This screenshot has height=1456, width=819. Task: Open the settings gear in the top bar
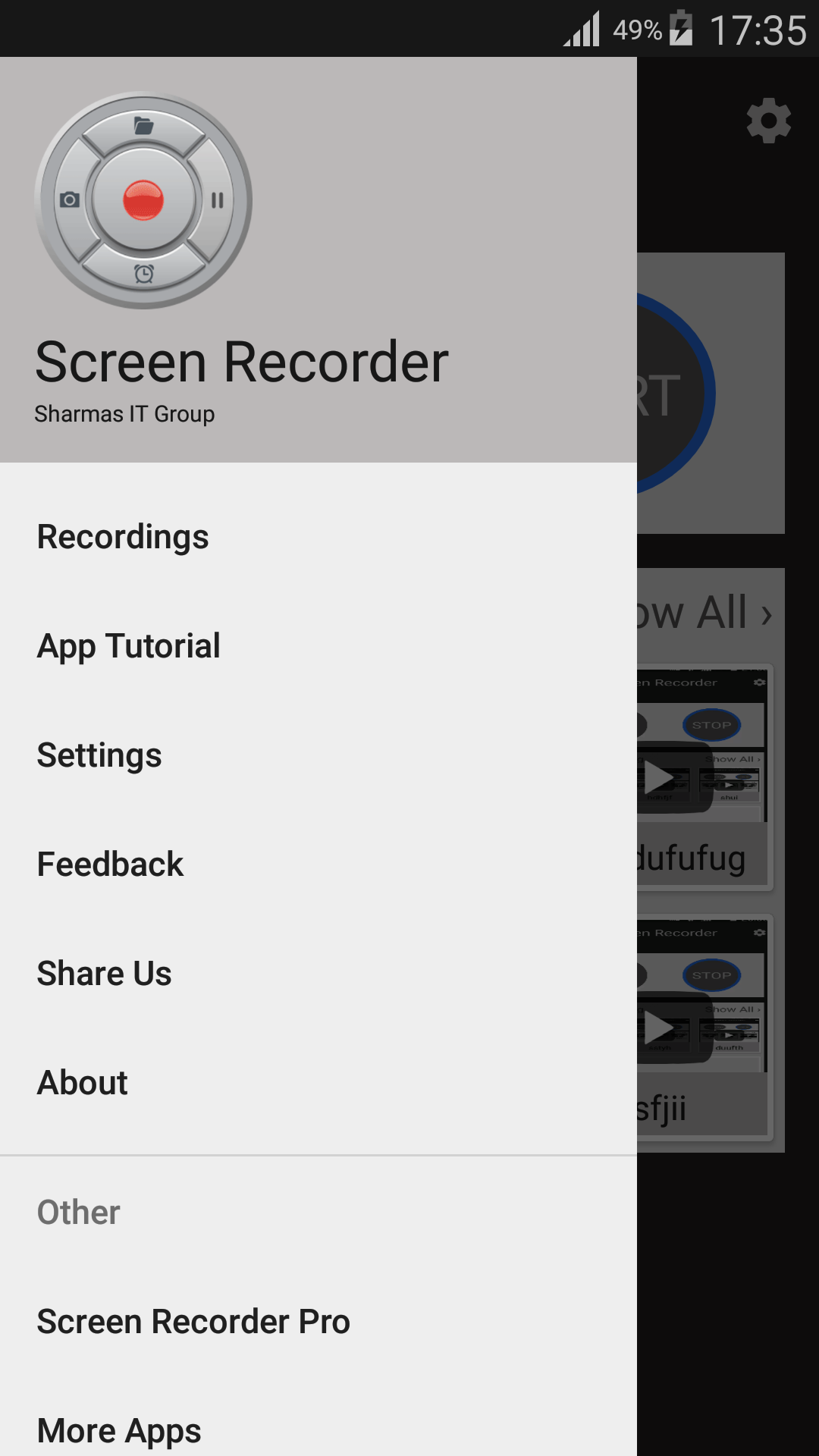click(769, 120)
